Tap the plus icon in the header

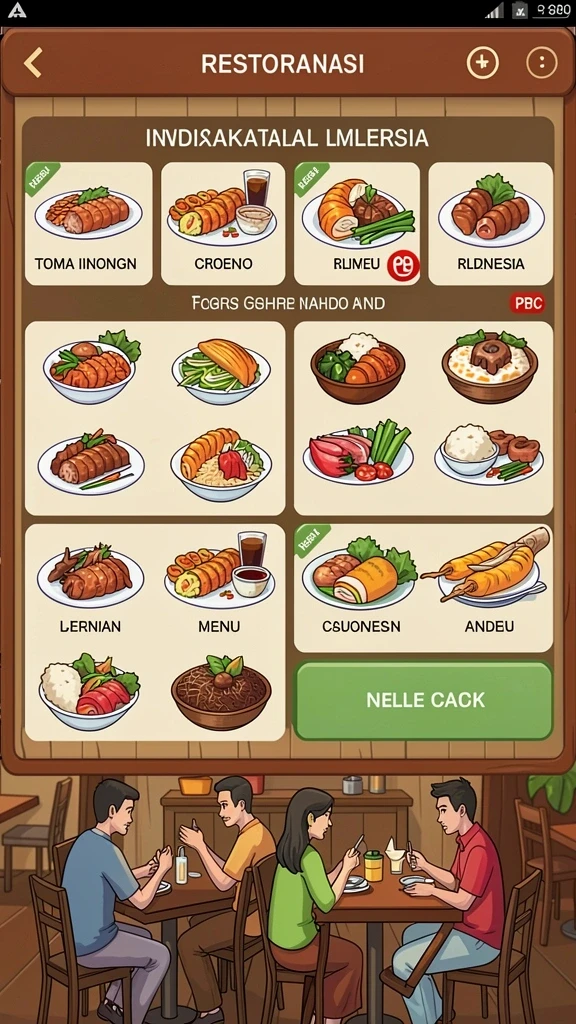point(482,63)
